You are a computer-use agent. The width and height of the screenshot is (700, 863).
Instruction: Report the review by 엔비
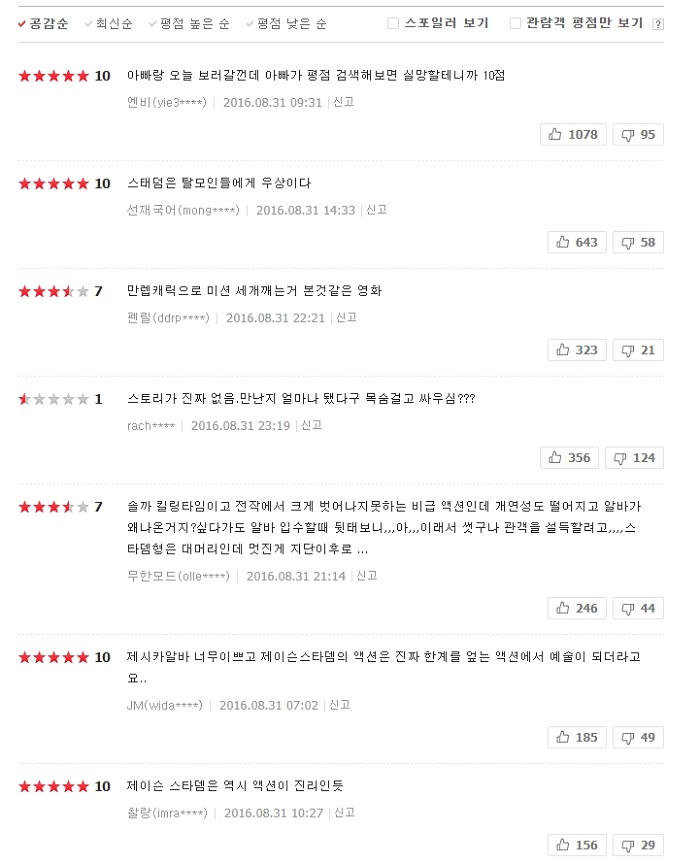pyautogui.click(x=343, y=102)
